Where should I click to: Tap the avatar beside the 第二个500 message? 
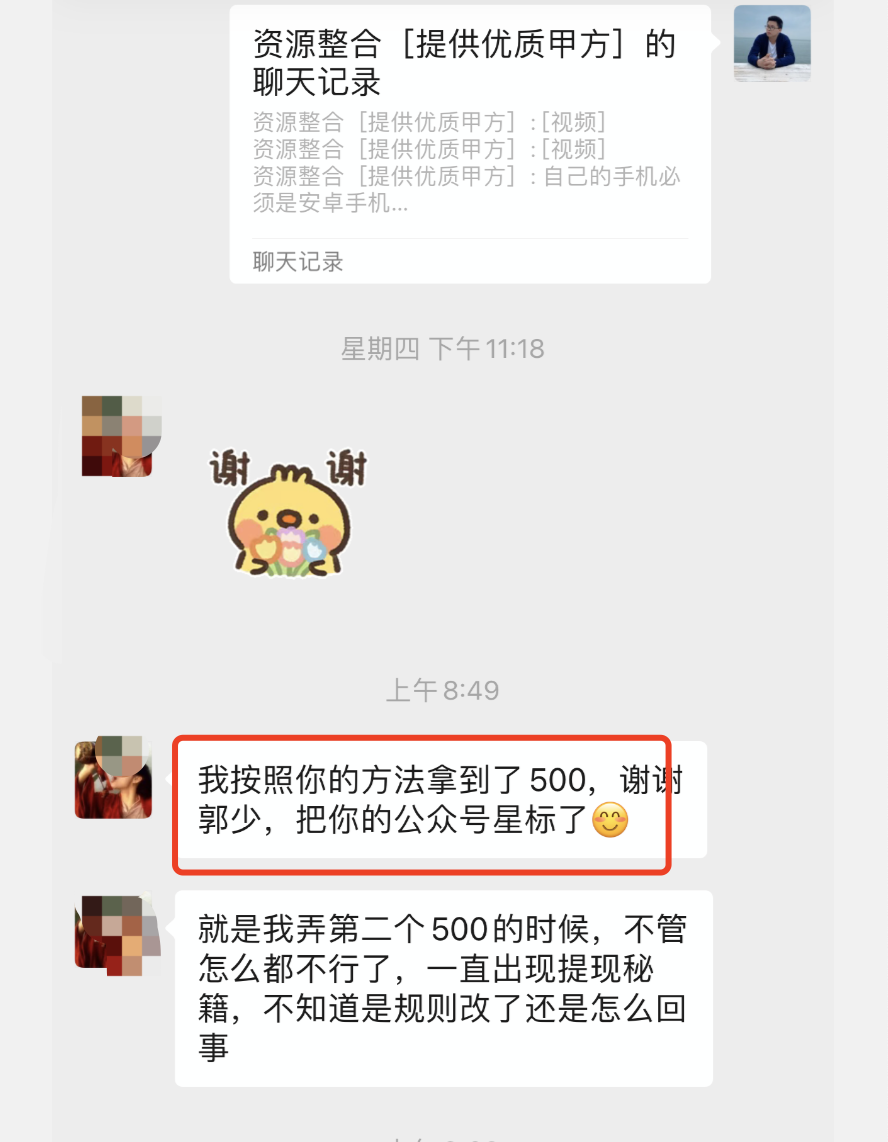tap(117, 935)
